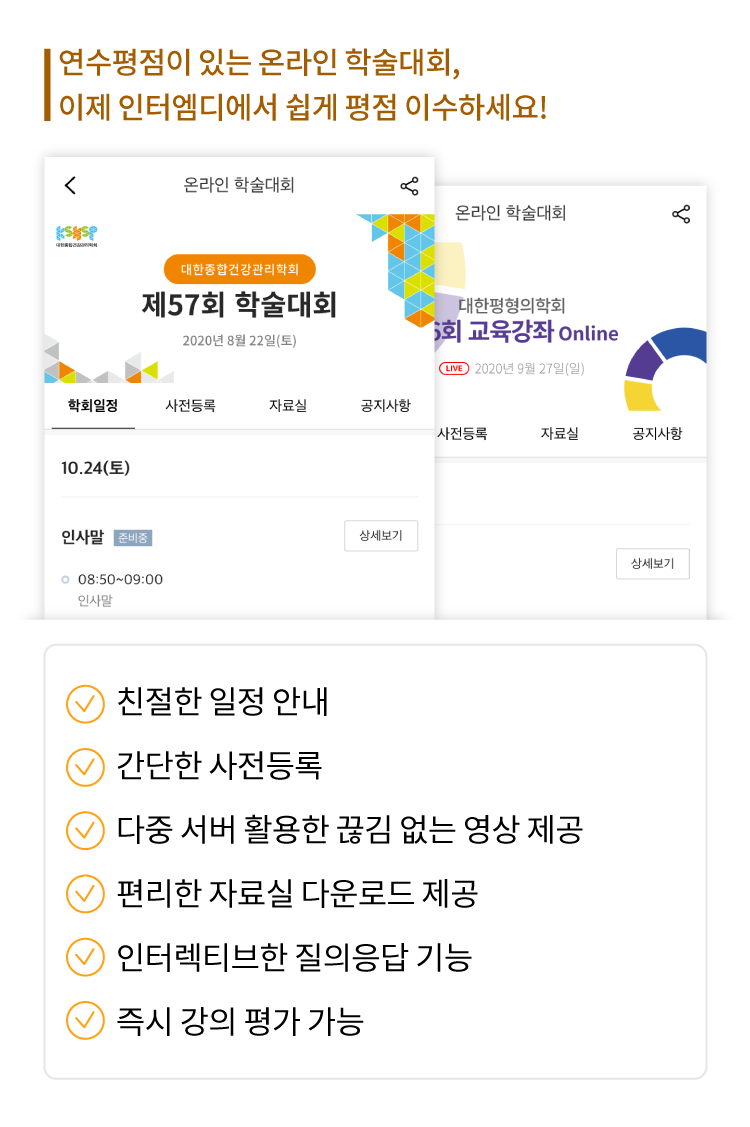This screenshot has height=1127, width=750.
Task: Tap the checkmark beside 인터렉티브한 질의응답 기능
Action: [84, 956]
